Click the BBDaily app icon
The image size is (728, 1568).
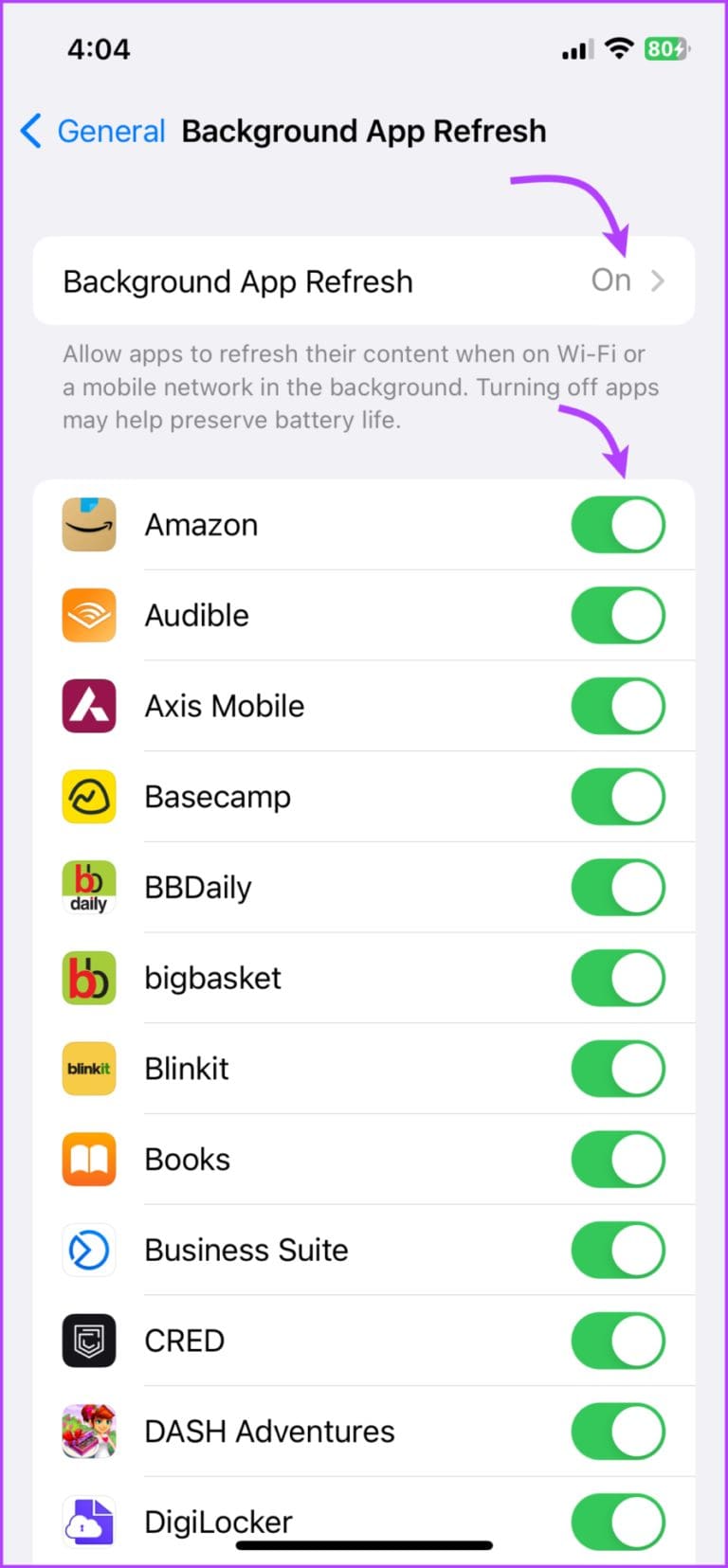tap(88, 887)
